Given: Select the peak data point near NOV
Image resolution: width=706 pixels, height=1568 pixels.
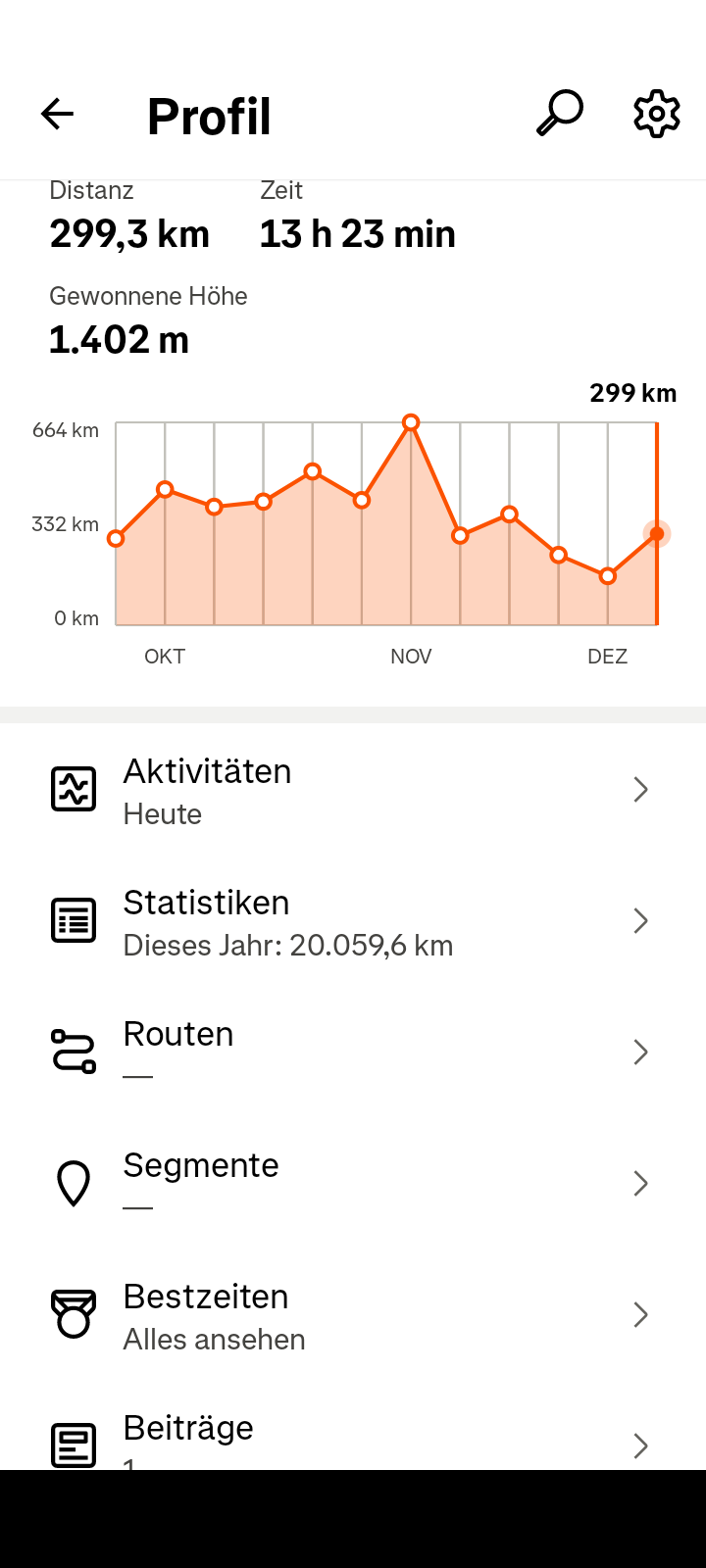Looking at the screenshot, I should 411,422.
